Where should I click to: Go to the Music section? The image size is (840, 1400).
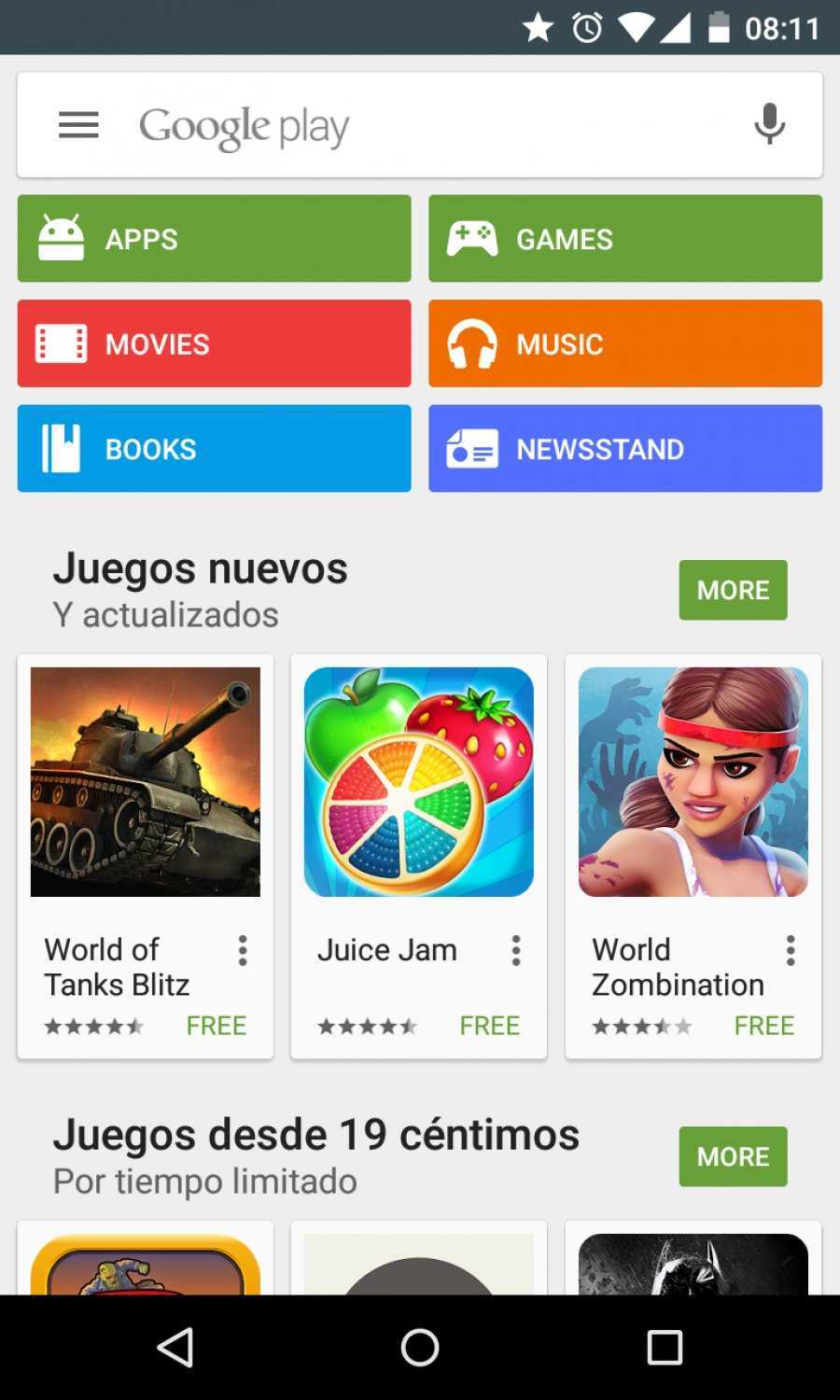pyautogui.click(x=624, y=343)
